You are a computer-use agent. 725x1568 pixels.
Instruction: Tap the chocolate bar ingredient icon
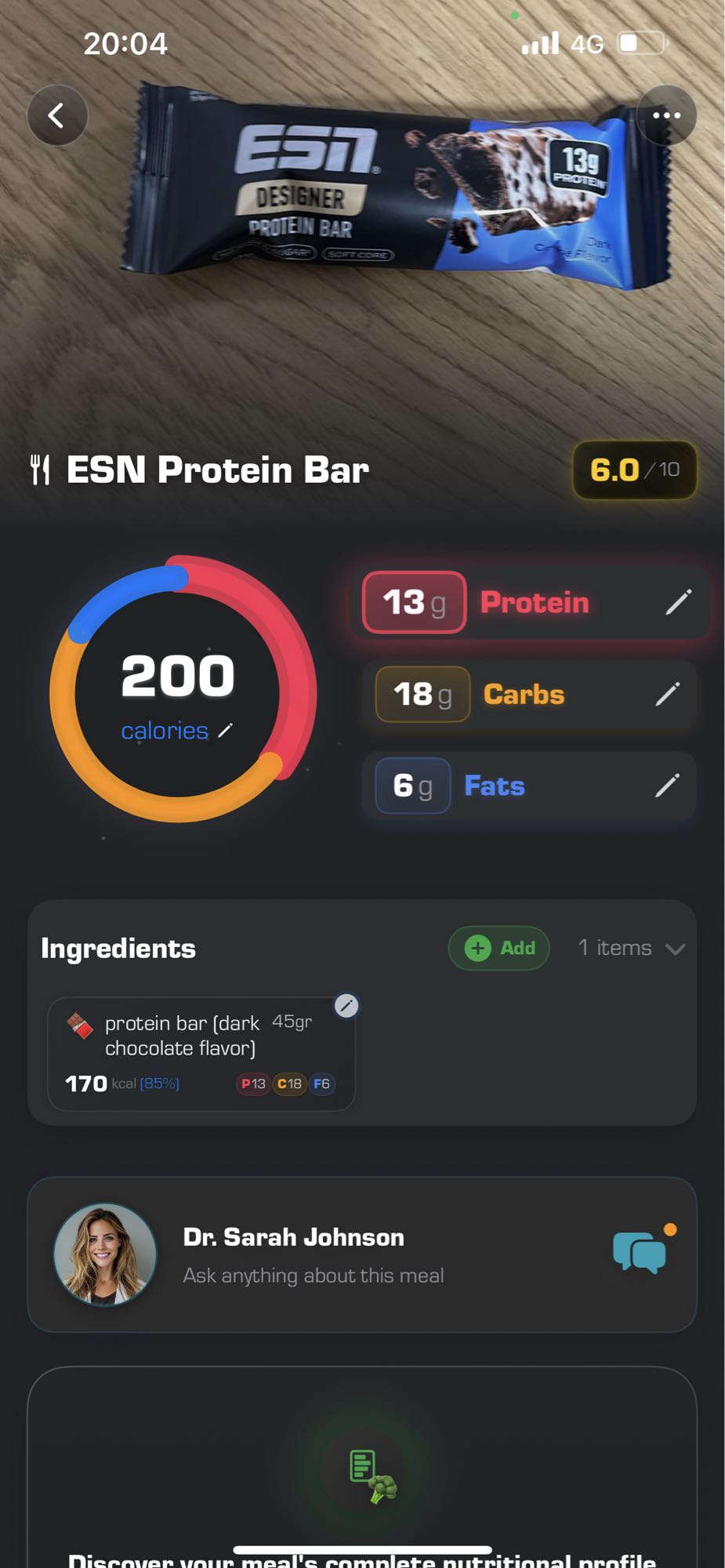click(79, 1025)
